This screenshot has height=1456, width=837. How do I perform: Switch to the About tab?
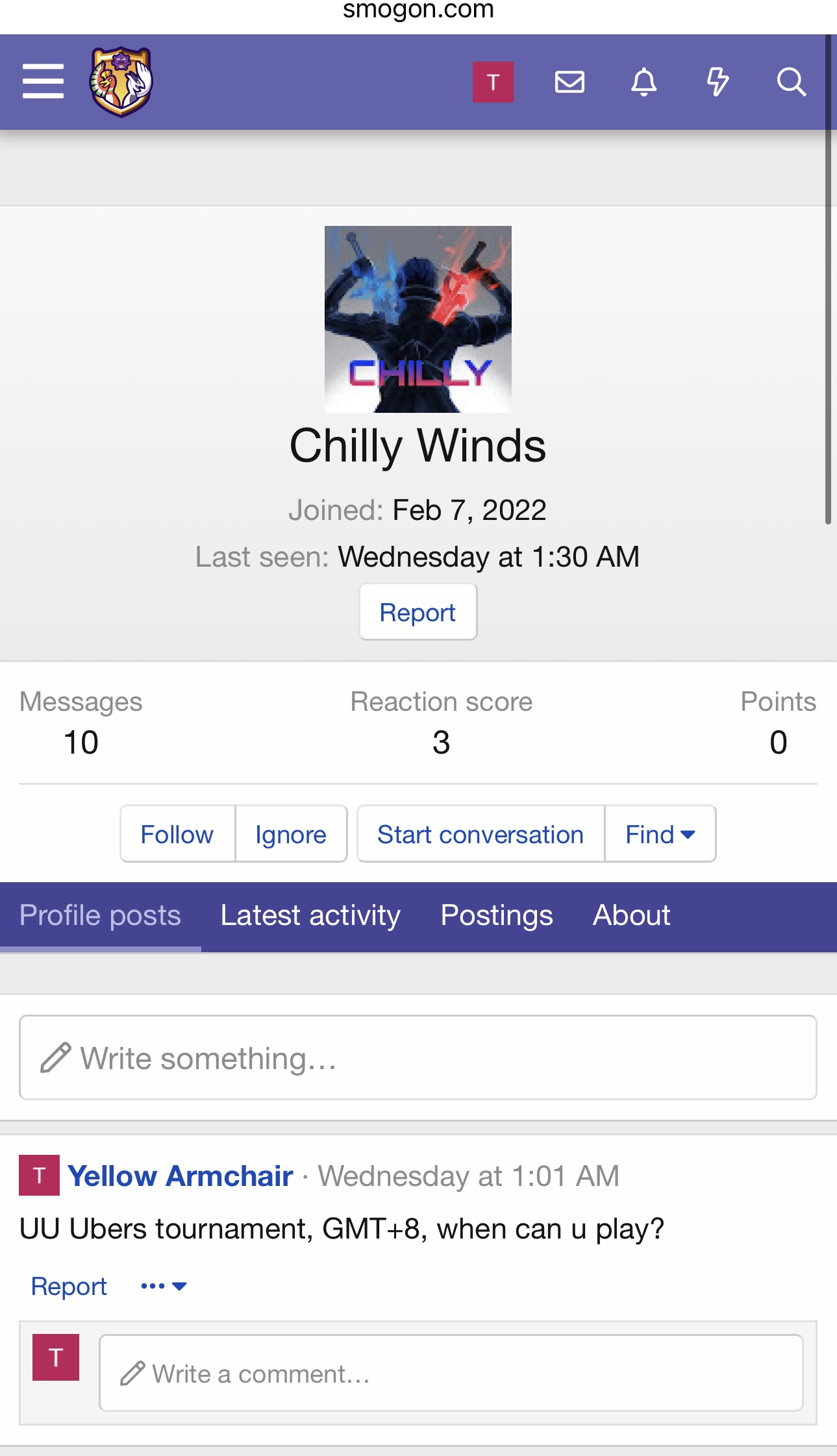pyautogui.click(x=631, y=916)
